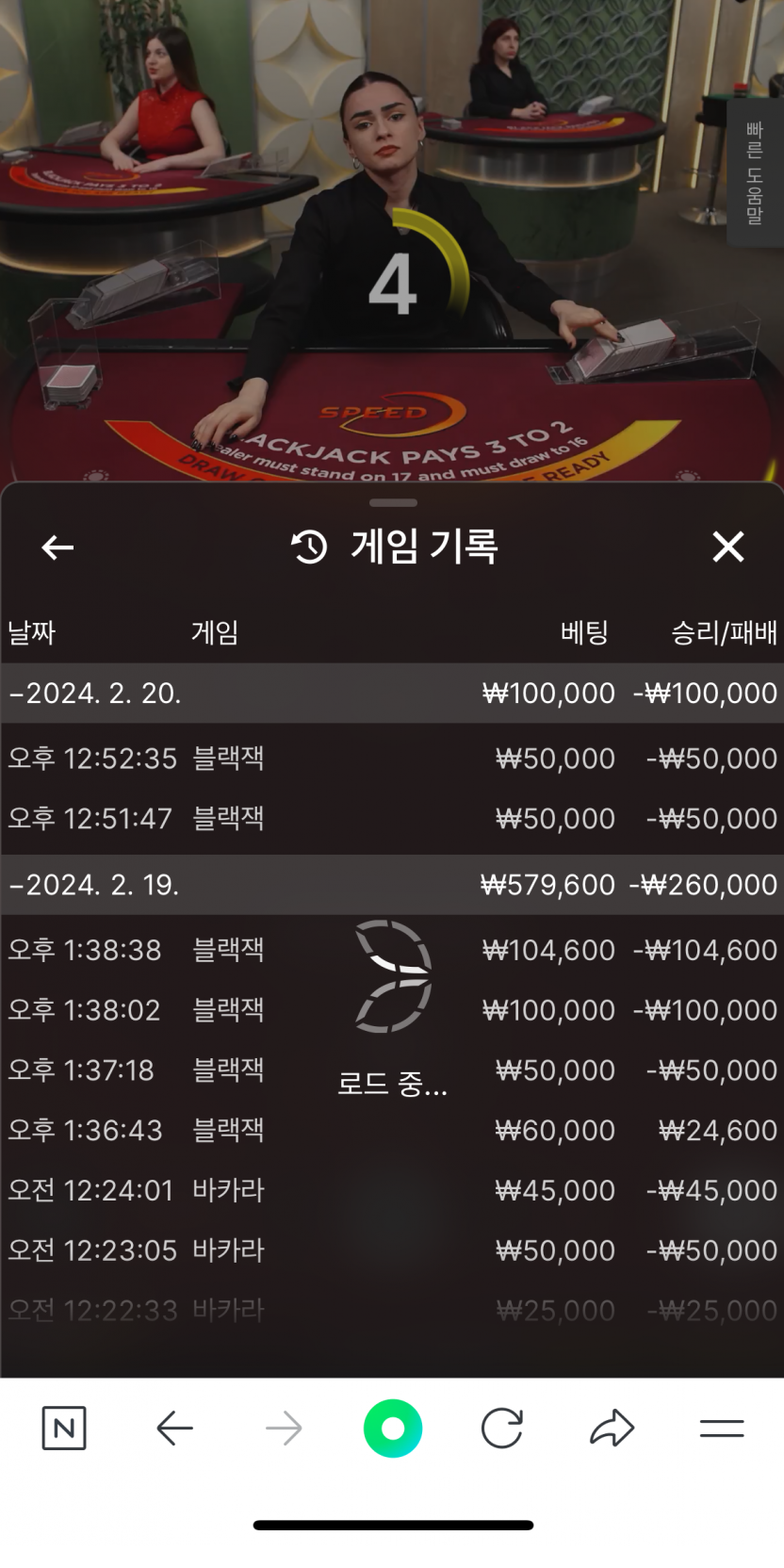Open the browser hamburger menu
Screen dimensions: 784x1568
pos(722,1429)
